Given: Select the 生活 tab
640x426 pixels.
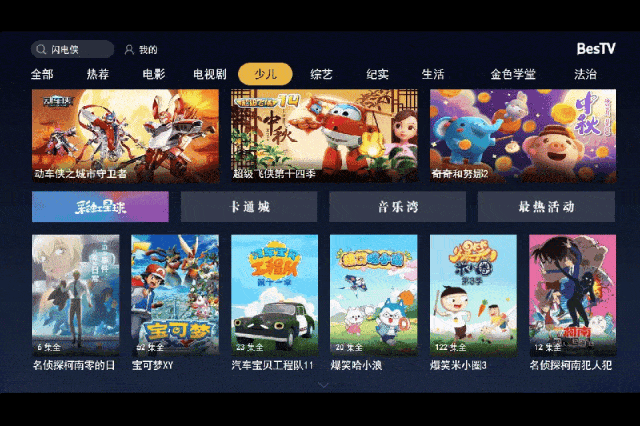Looking at the screenshot, I should click(x=433, y=74).
